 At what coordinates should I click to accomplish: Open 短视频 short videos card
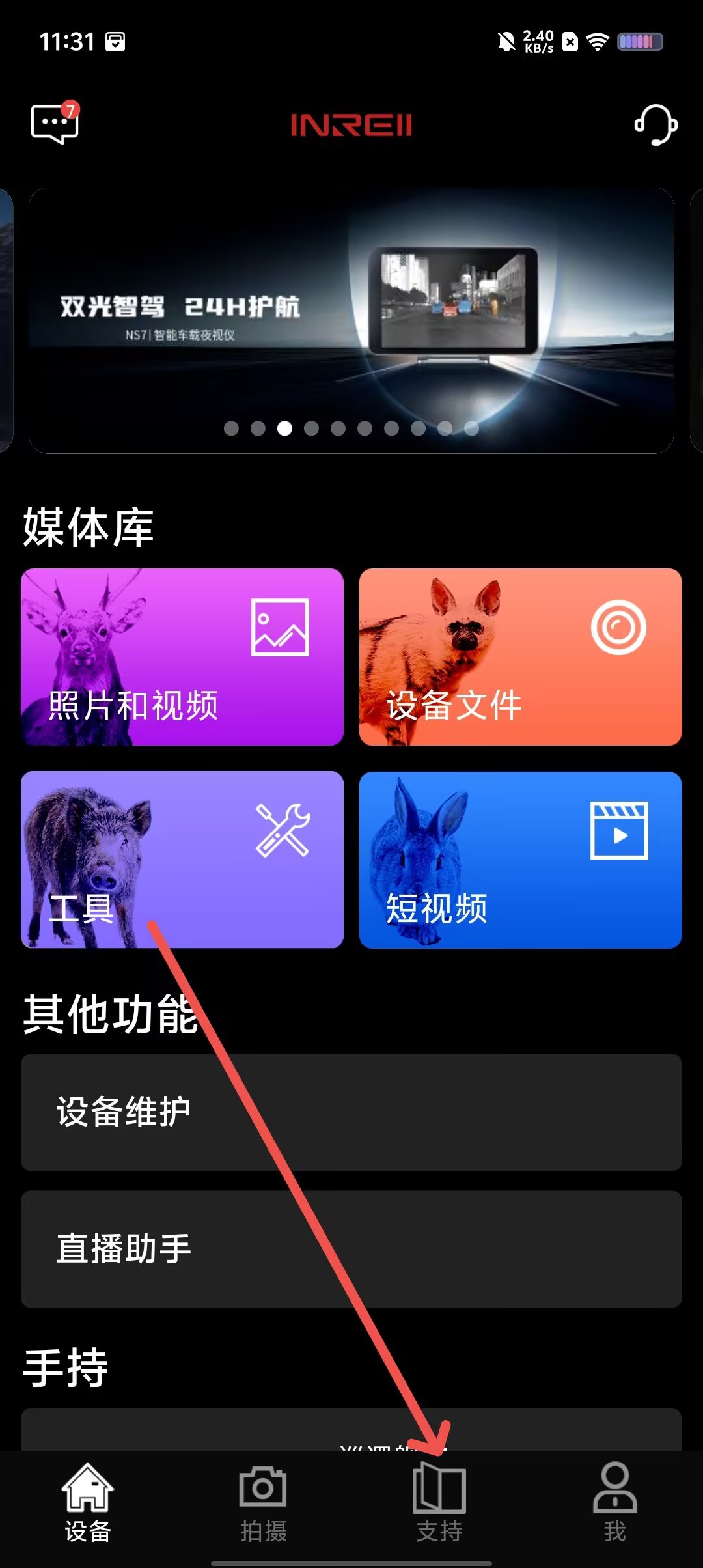point(520,859)
